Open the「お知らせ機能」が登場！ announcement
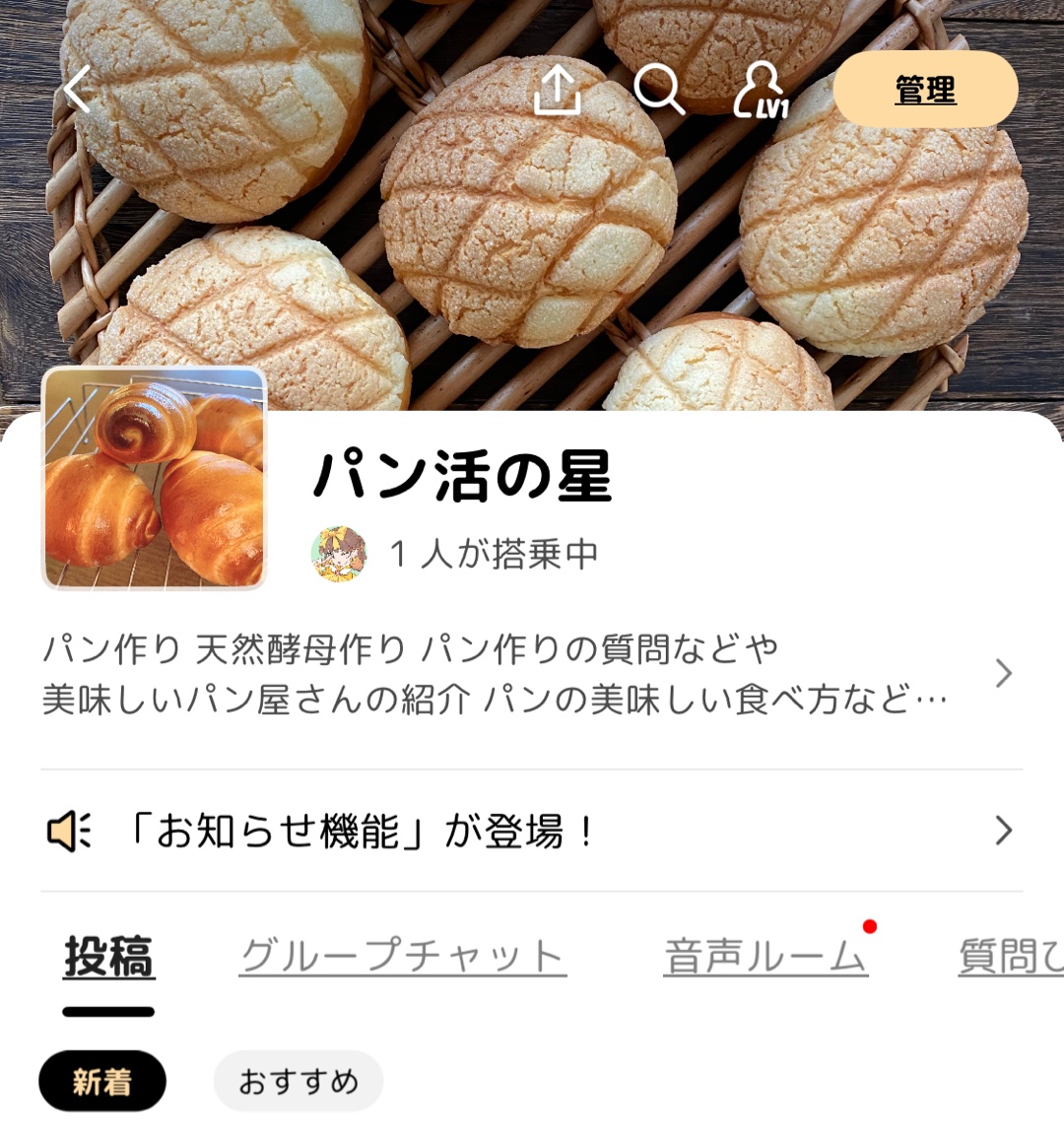This screenshot has height=1146, width=1064. [x=530, y=832]
